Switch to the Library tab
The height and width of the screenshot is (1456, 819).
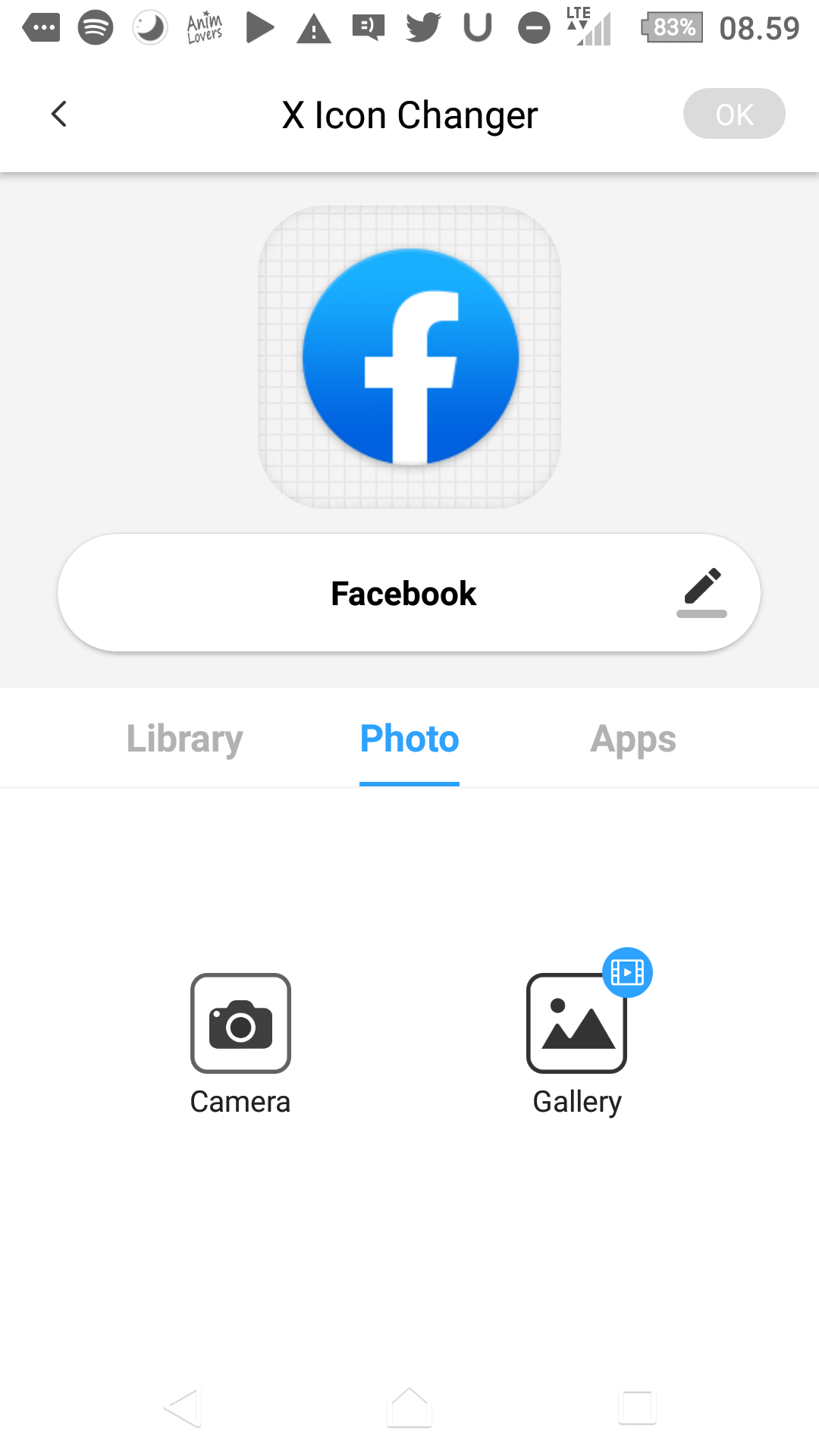184,738
